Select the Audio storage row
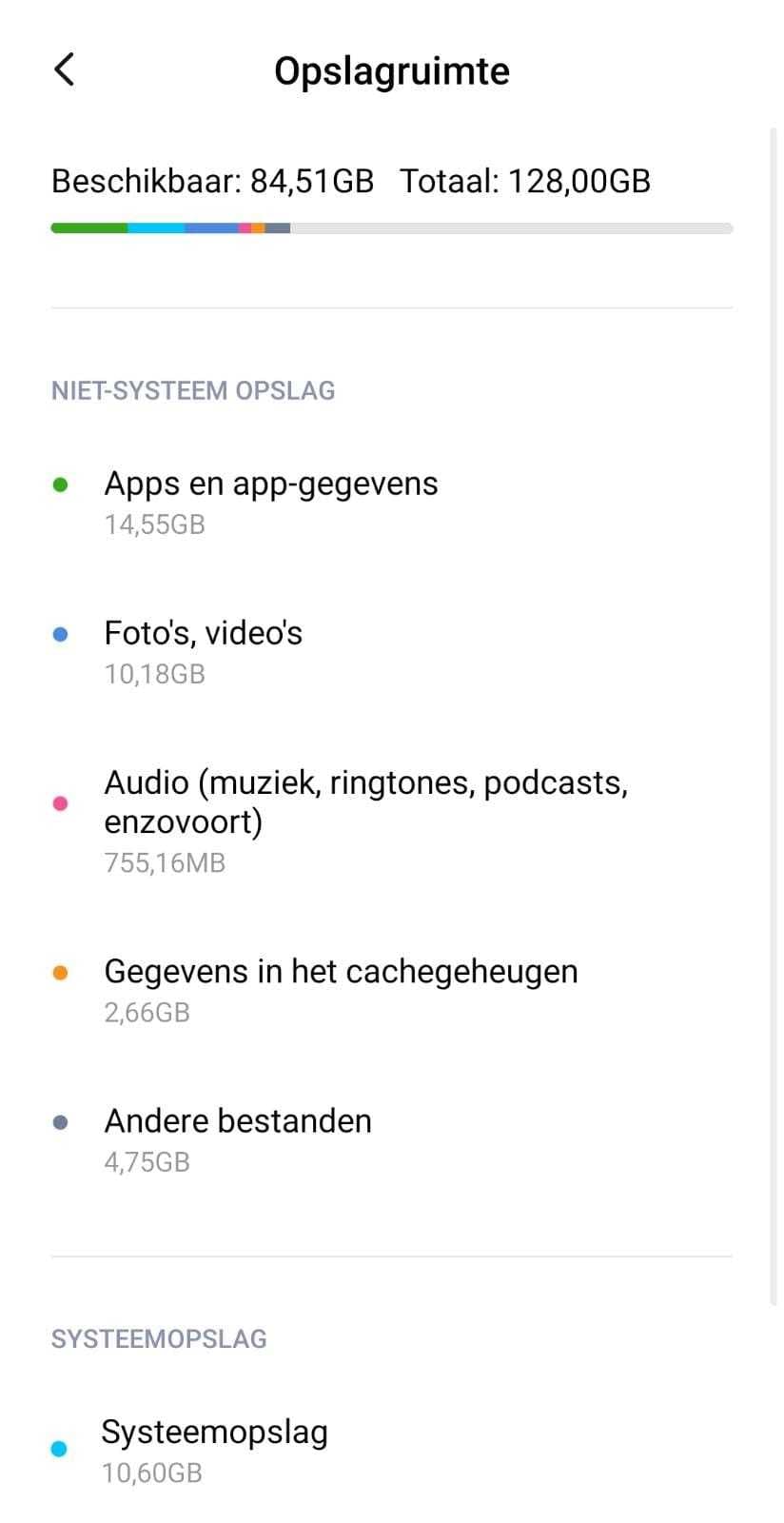 (x=365, y=820)
